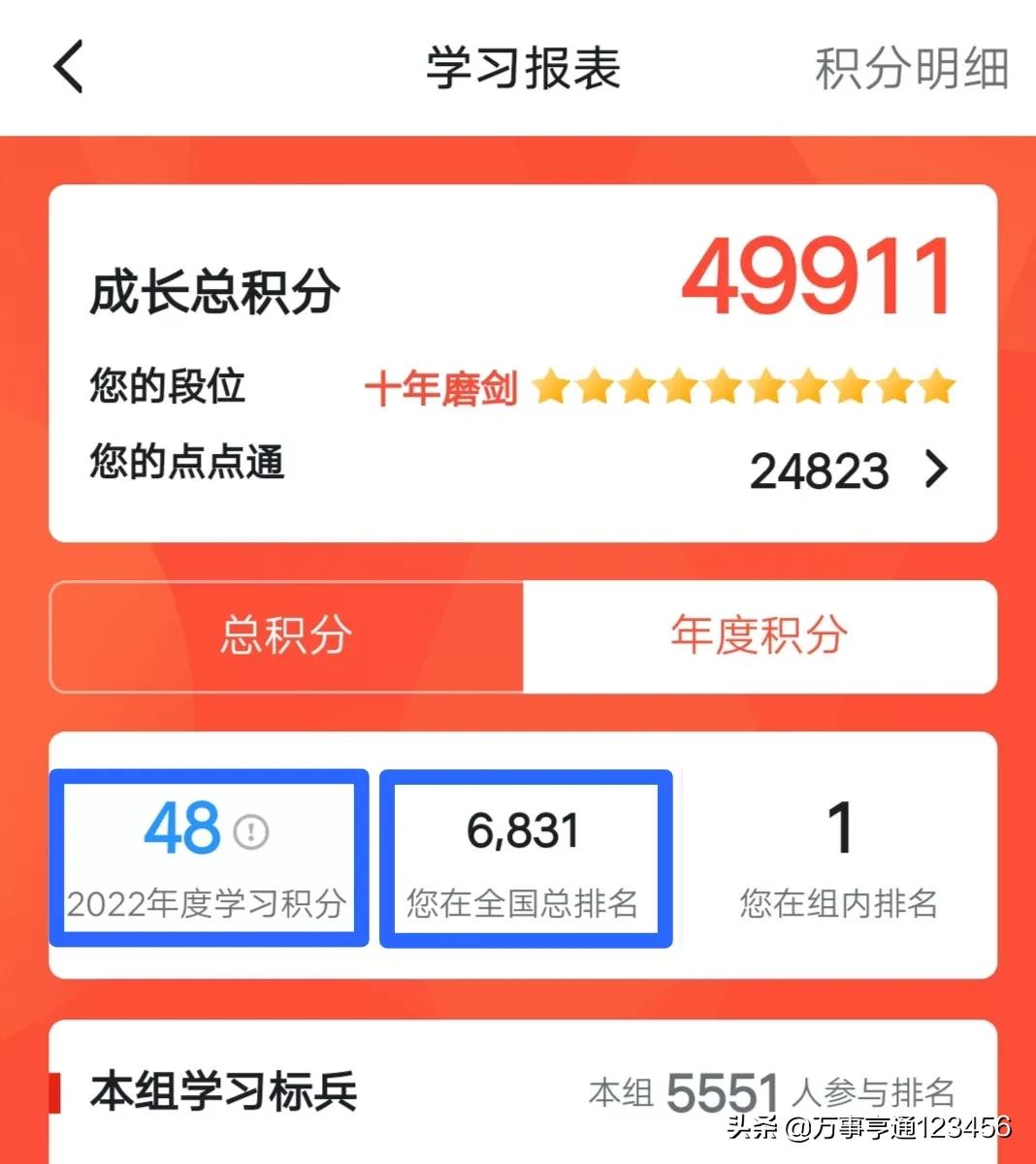Tap the 24823 点点通 row to view details

click(x=820, y=470)
